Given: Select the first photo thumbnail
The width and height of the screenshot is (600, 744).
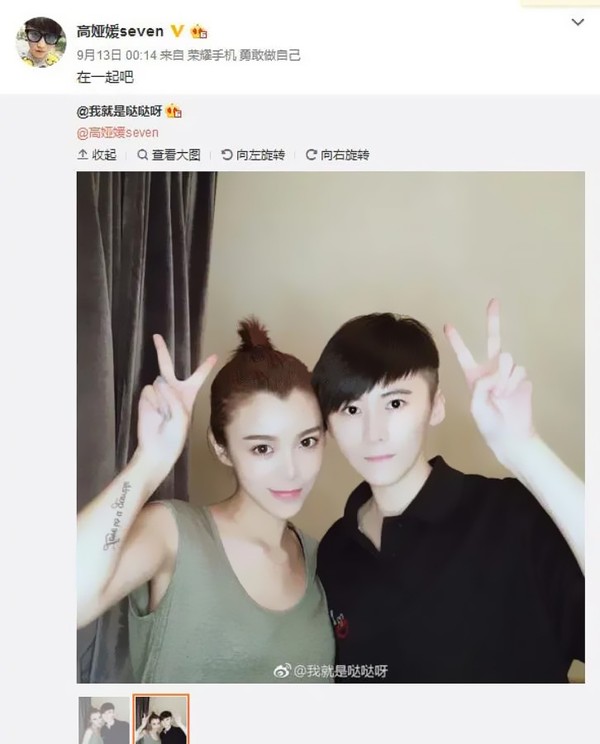Looking at the screenshot, I should 103,721.
